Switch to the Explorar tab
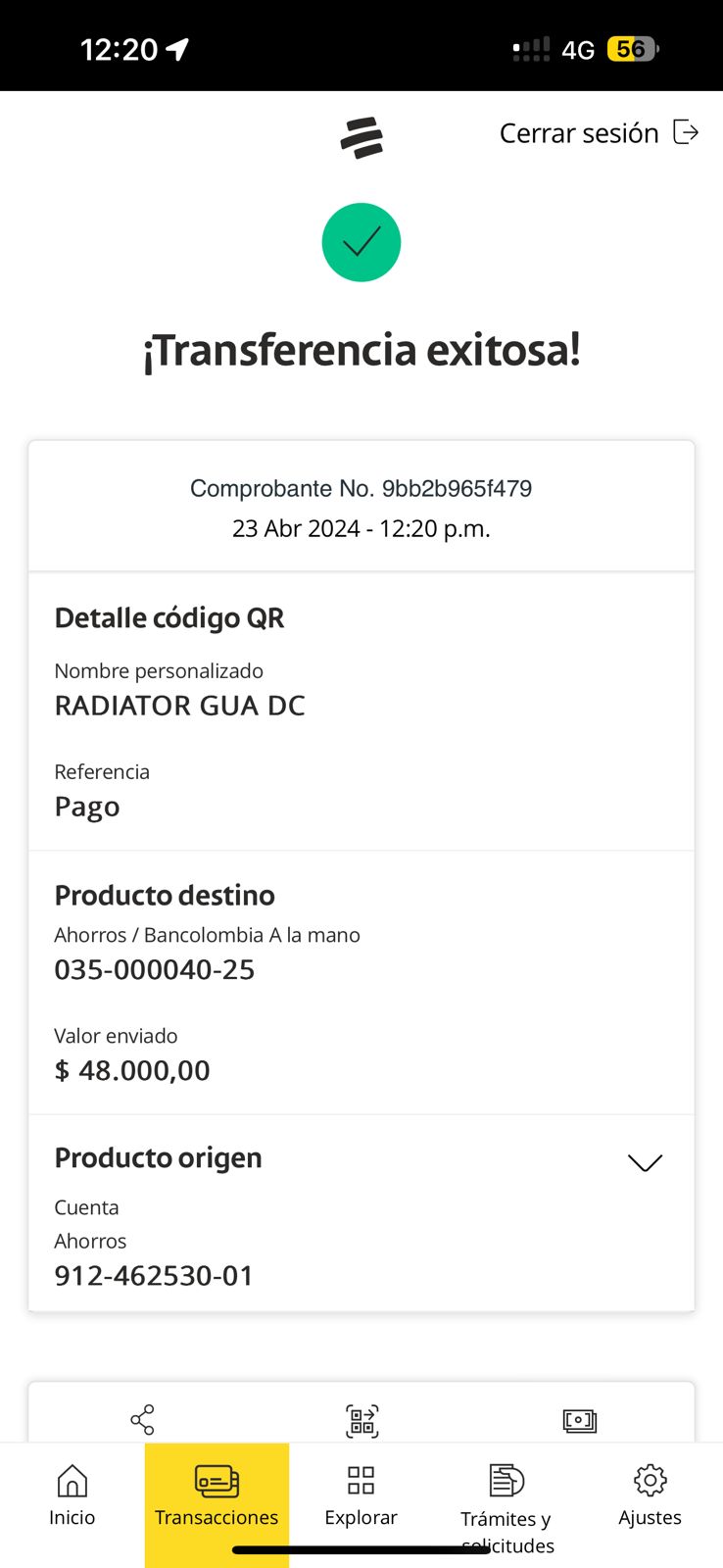The image size is (723, 1568). click(x=361, y=1495)
